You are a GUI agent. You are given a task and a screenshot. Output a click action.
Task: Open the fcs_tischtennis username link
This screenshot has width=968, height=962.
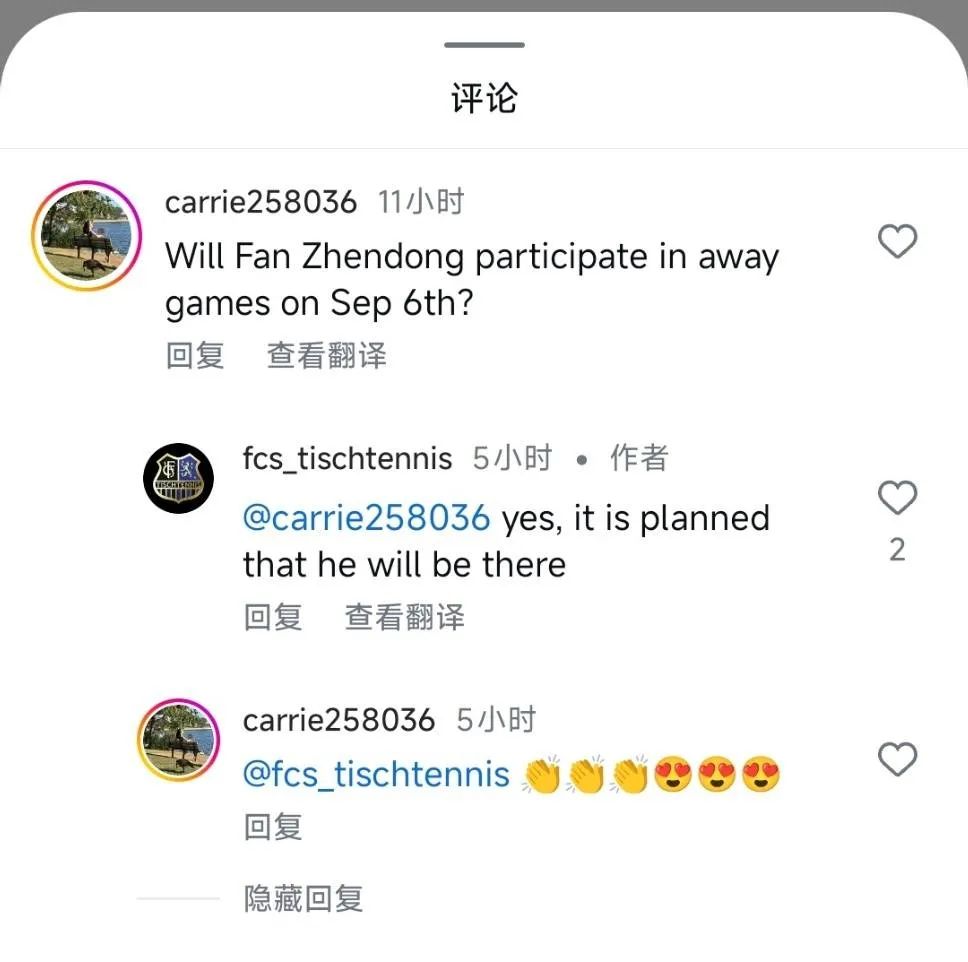(x=347, y=459)
